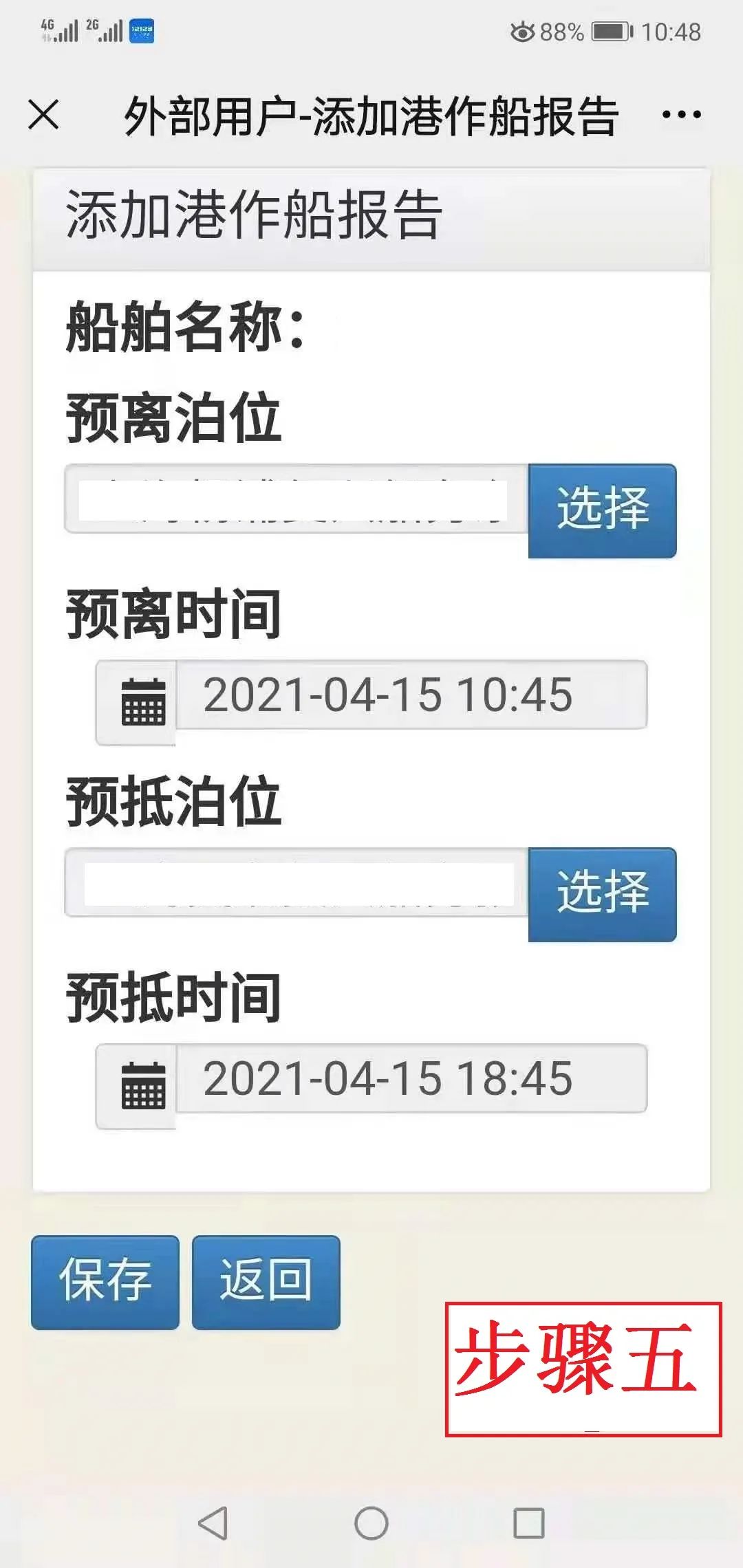This screenshot has height=1568, width=743.
Task: Go to home screen via system home button
Action: 371,1523
